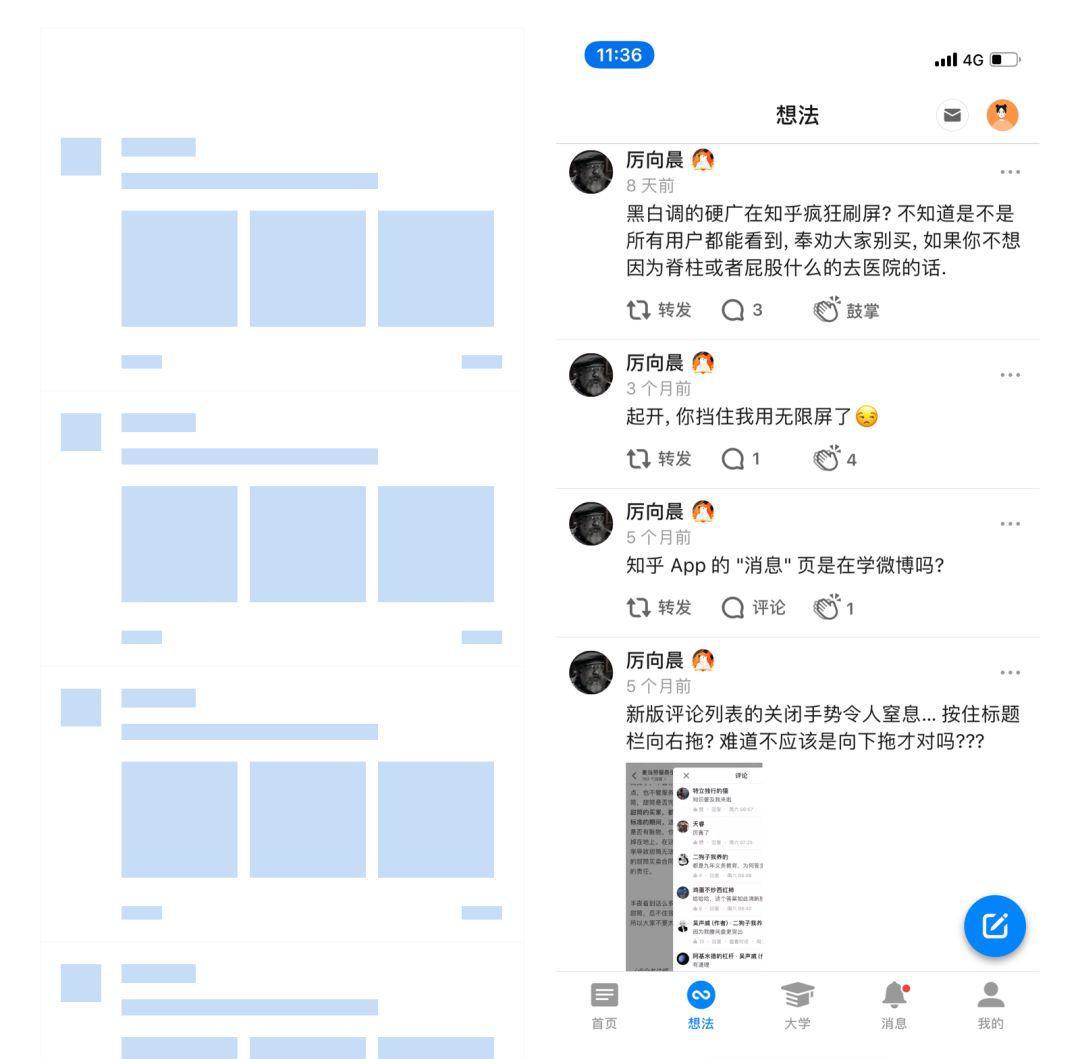This screenshot has height=1059, width=1080.
Task: Open more options on the 新版评论列表 post
Action: (1010, 673)
